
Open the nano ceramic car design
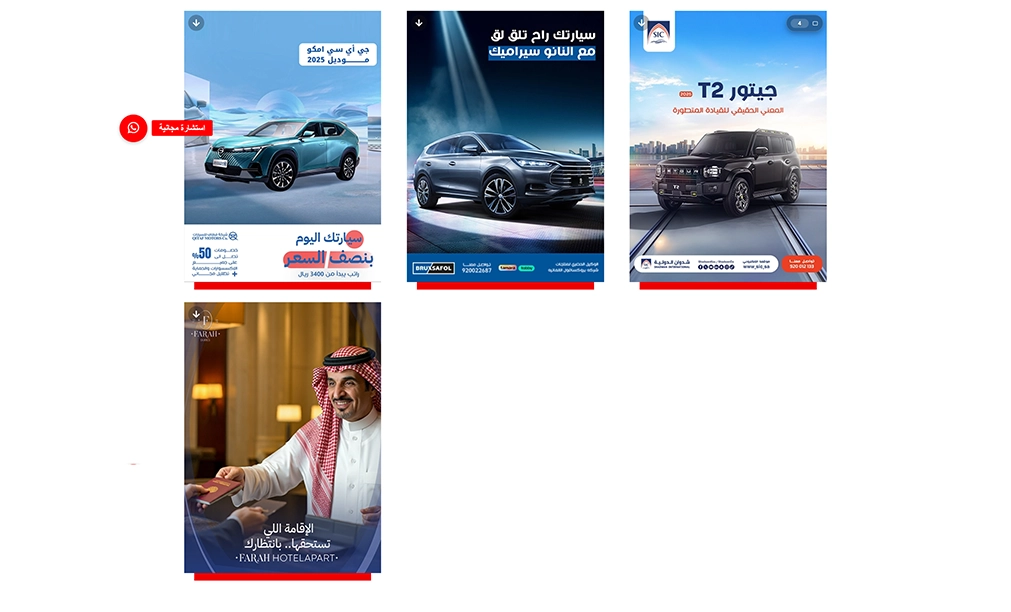point(505,150)
